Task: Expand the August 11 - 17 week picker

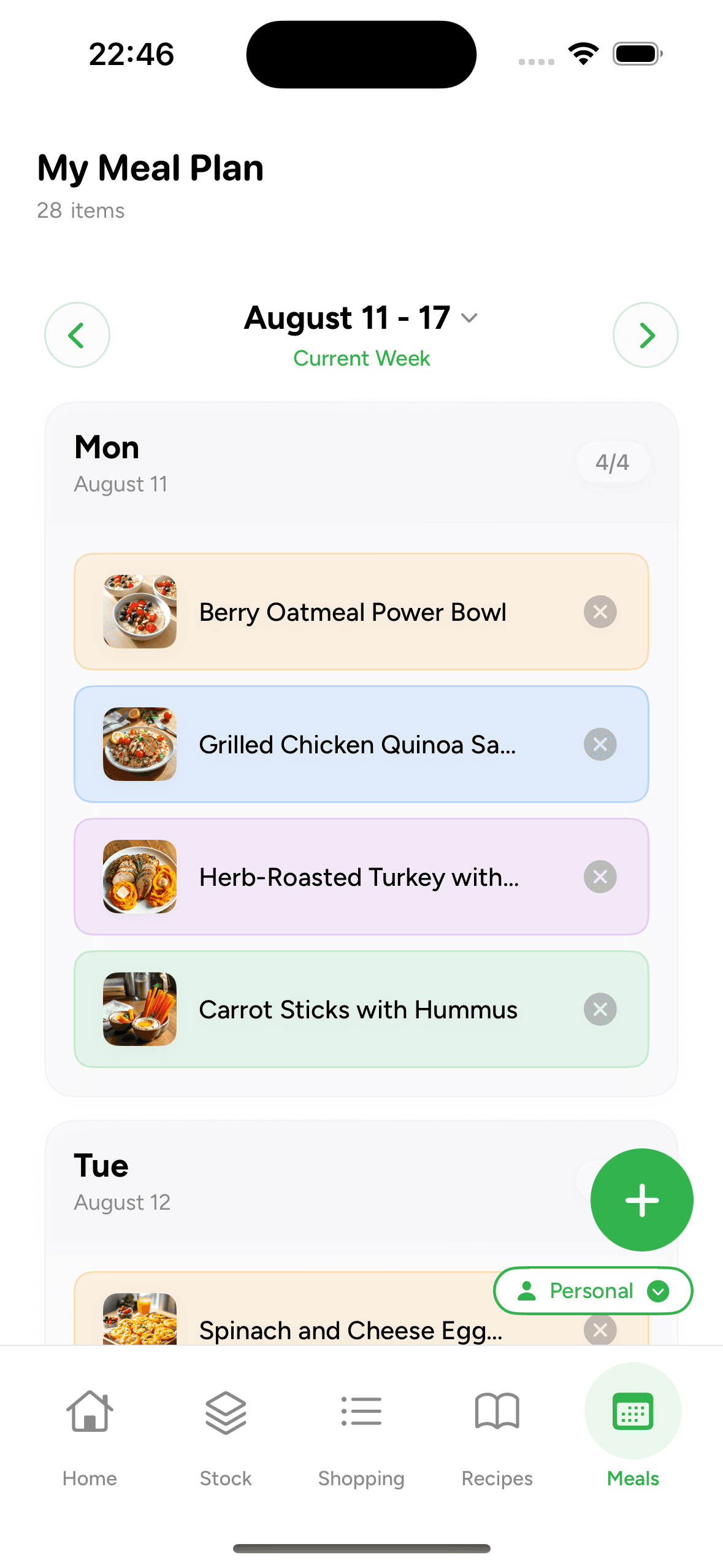Action: tap(361, 318)
